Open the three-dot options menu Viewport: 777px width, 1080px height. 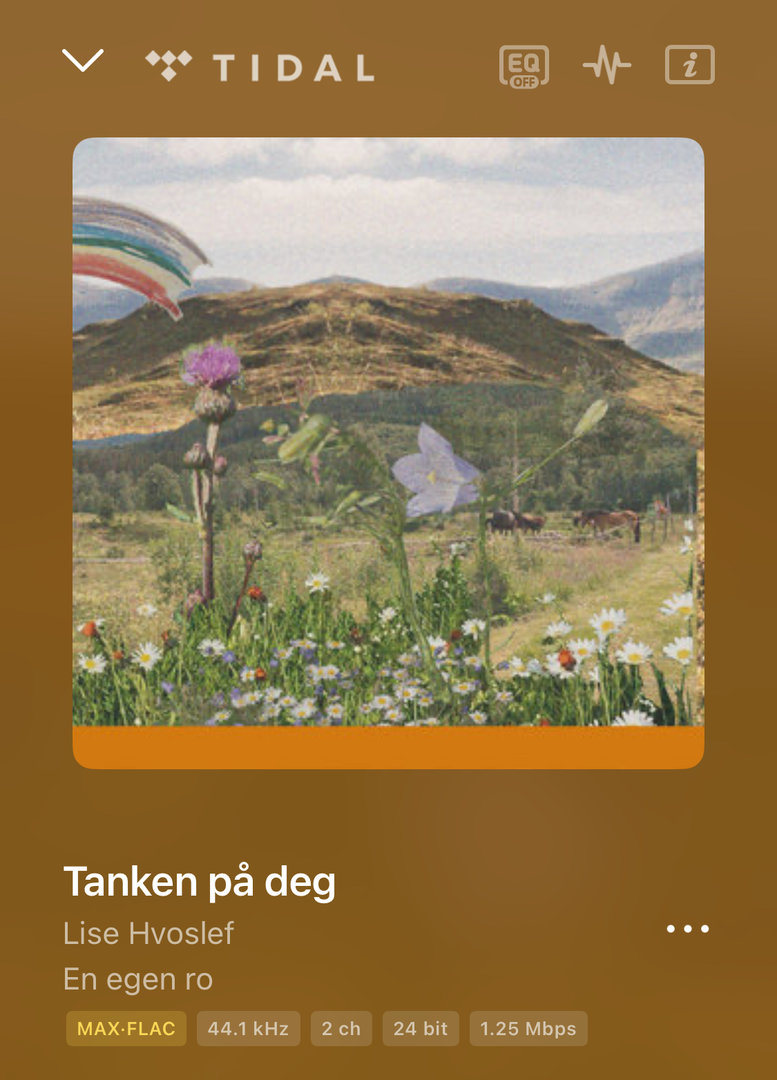(688, 929)
